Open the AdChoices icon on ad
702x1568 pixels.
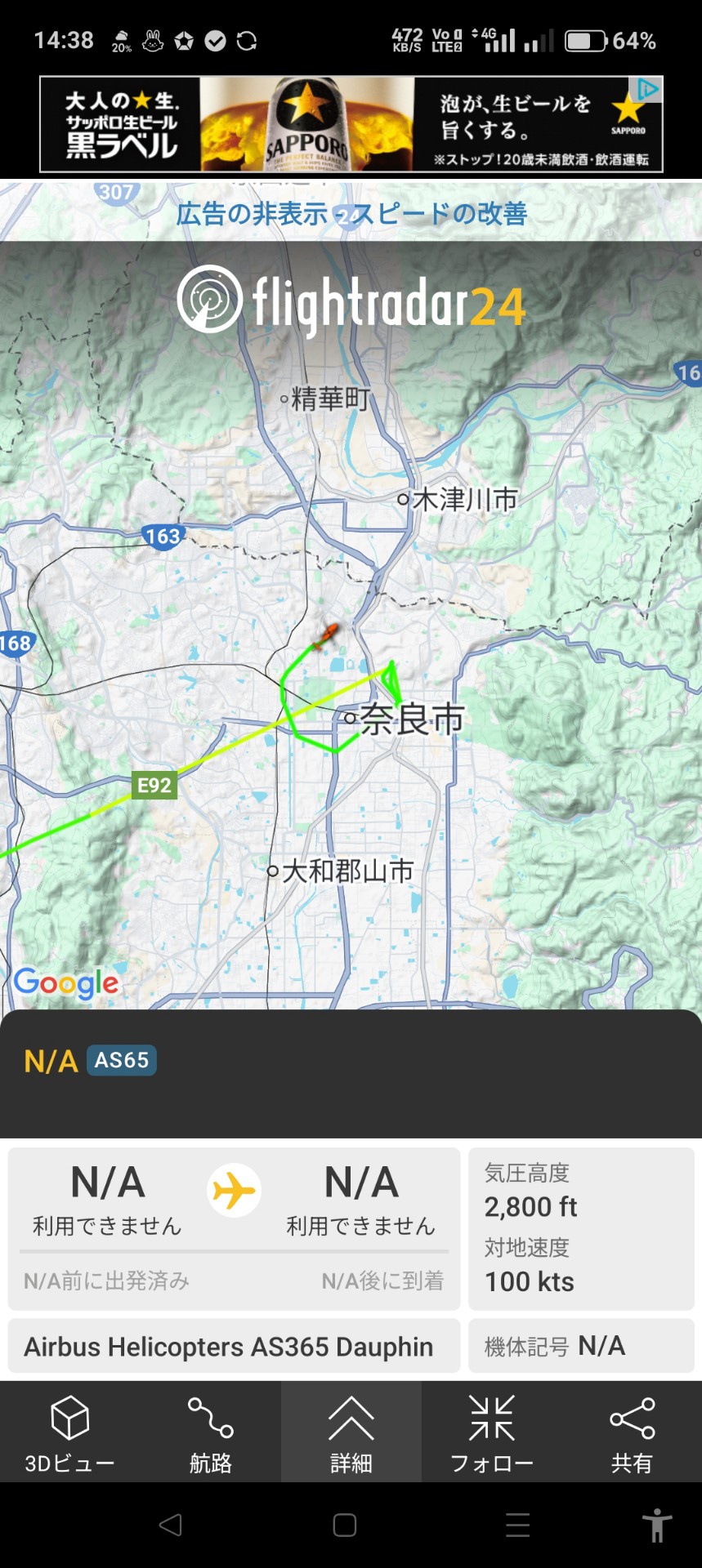pos(648,89)
